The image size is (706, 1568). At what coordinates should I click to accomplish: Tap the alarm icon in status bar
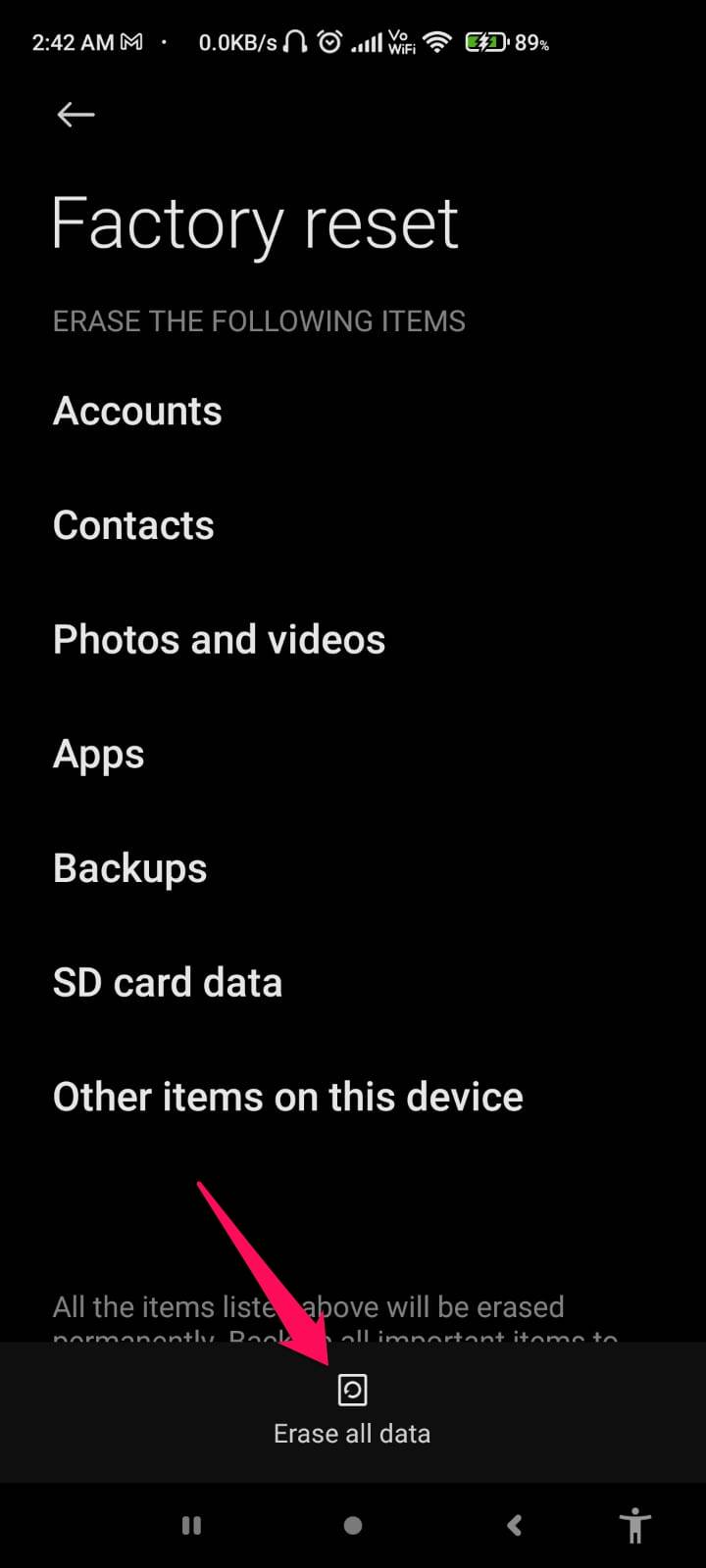click(328, 41)
